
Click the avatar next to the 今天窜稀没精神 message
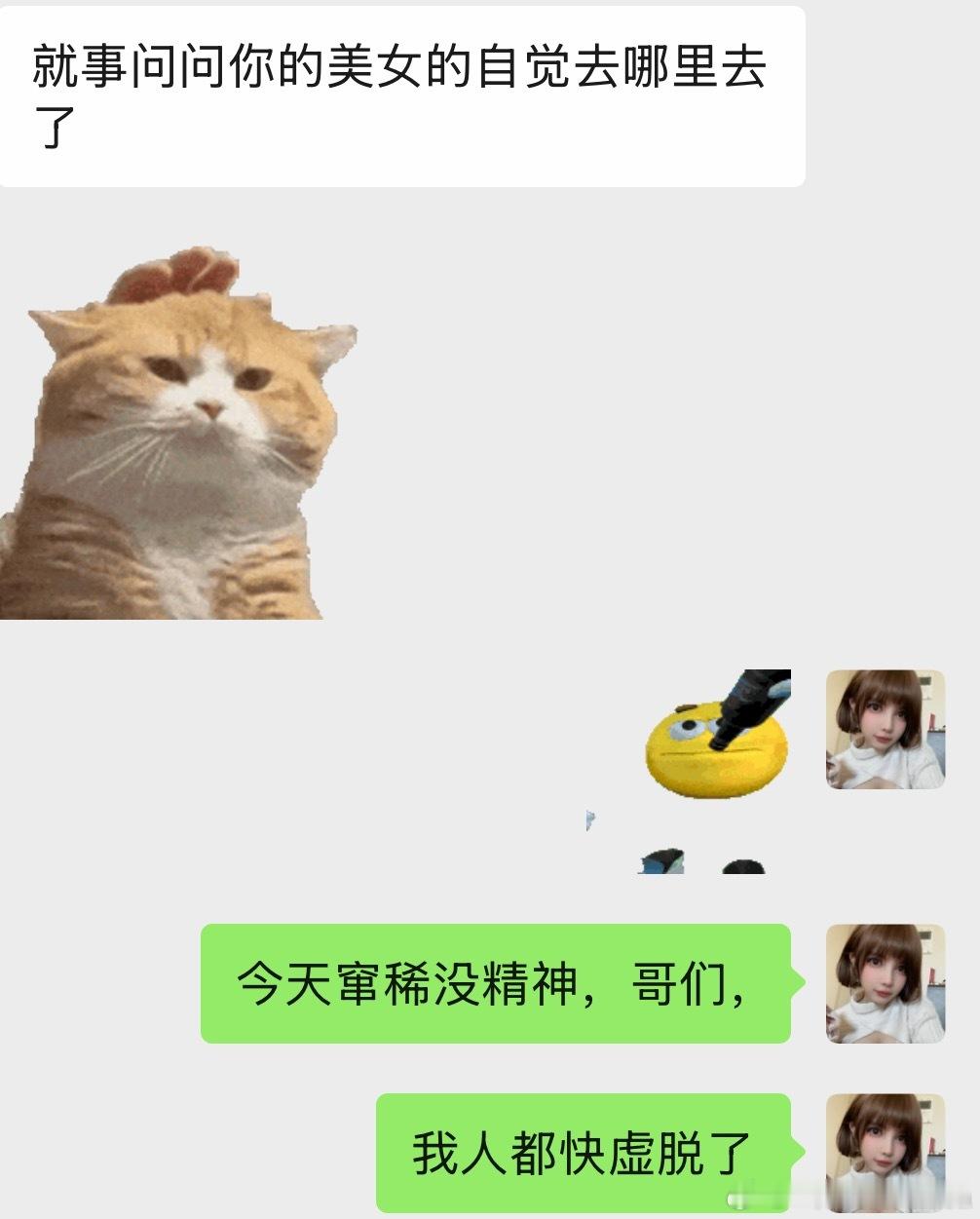tap(886, 984)
